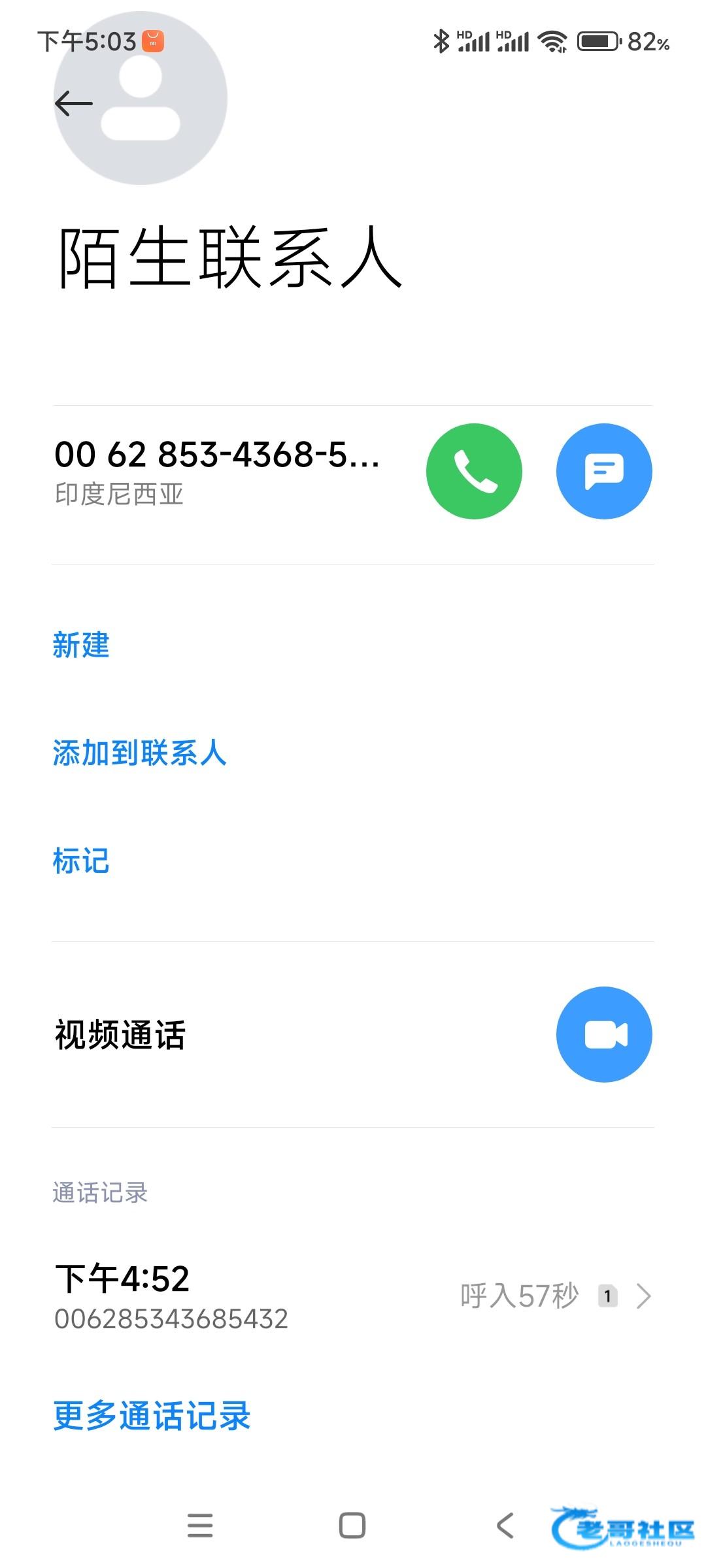
Task: Start a video call with the camera button
Action: (x=604, y=1034)
